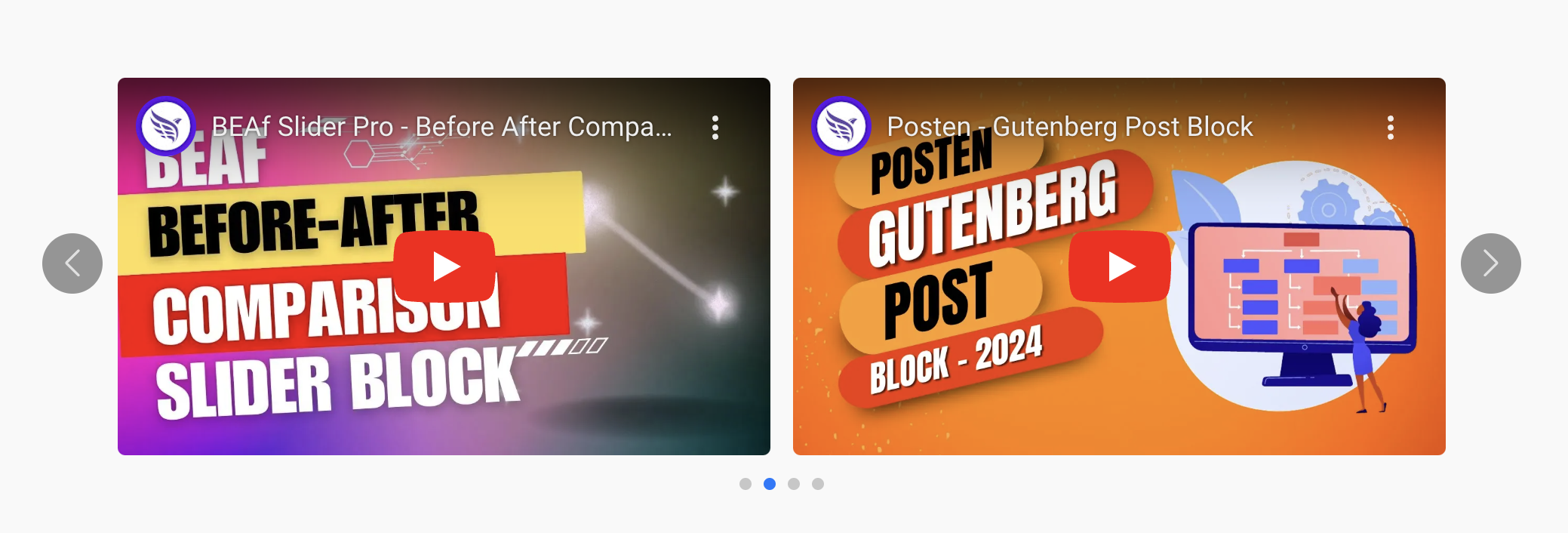Go to the previous carousel slide
Image resolution: width=1568 pixels, height=533 pixels.
pyautogui.click(x=72, y=263)
